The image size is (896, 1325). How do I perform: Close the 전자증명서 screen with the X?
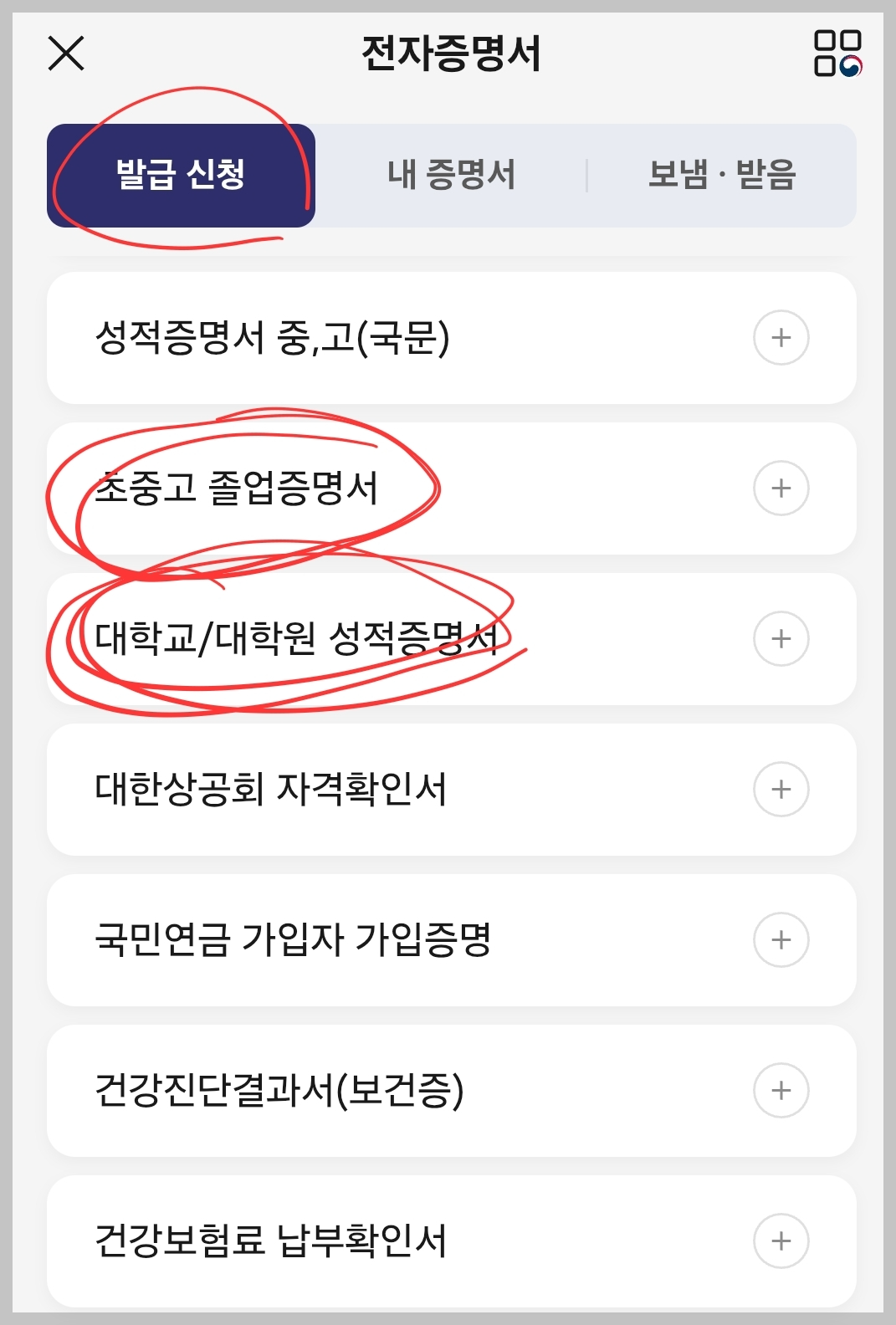click(67, 55)
